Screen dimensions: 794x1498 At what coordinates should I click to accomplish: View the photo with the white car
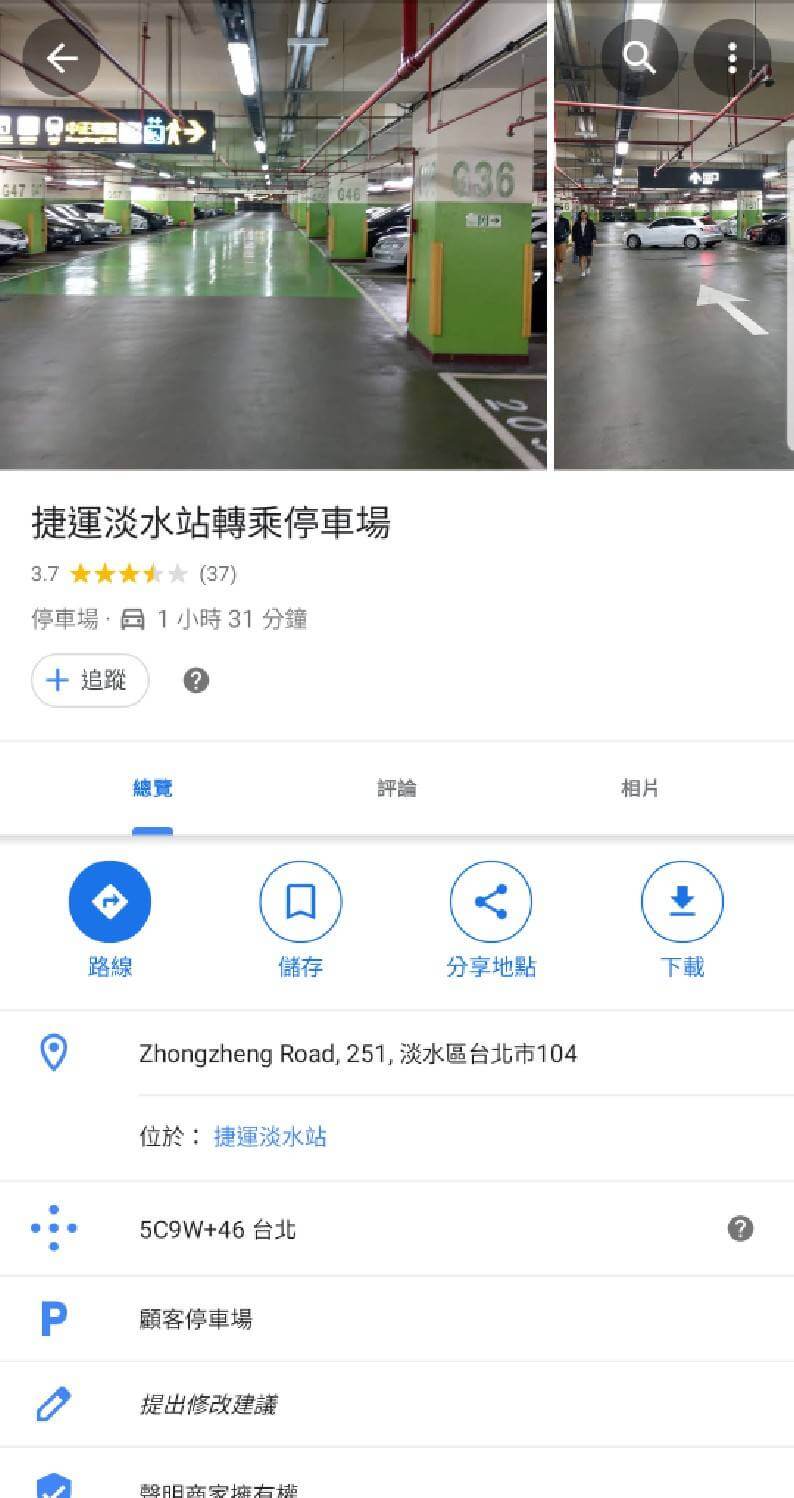point(672,280)
